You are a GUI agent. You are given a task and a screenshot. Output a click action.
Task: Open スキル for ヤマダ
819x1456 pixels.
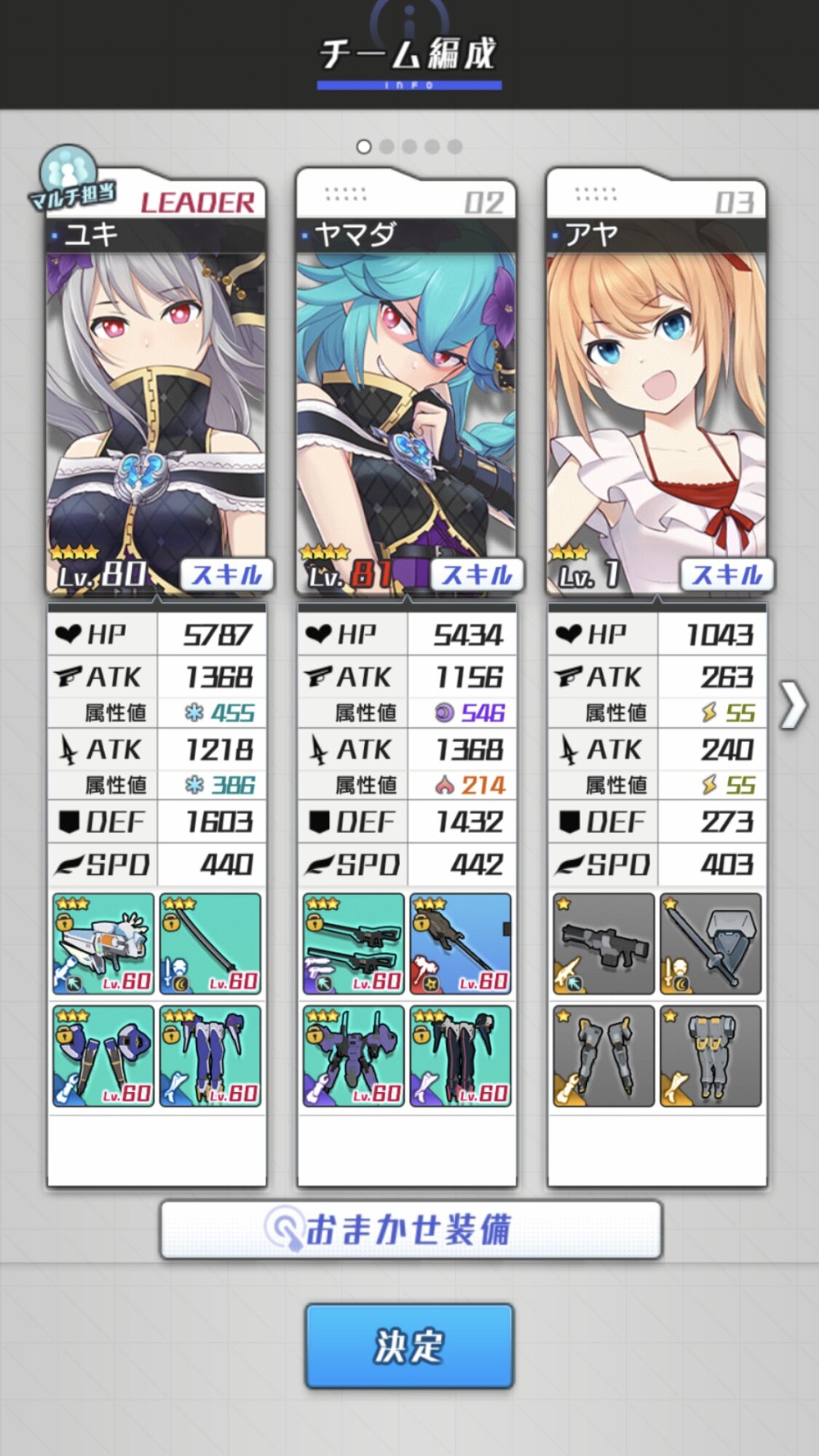pyautogui.click(x=477, y=574)
